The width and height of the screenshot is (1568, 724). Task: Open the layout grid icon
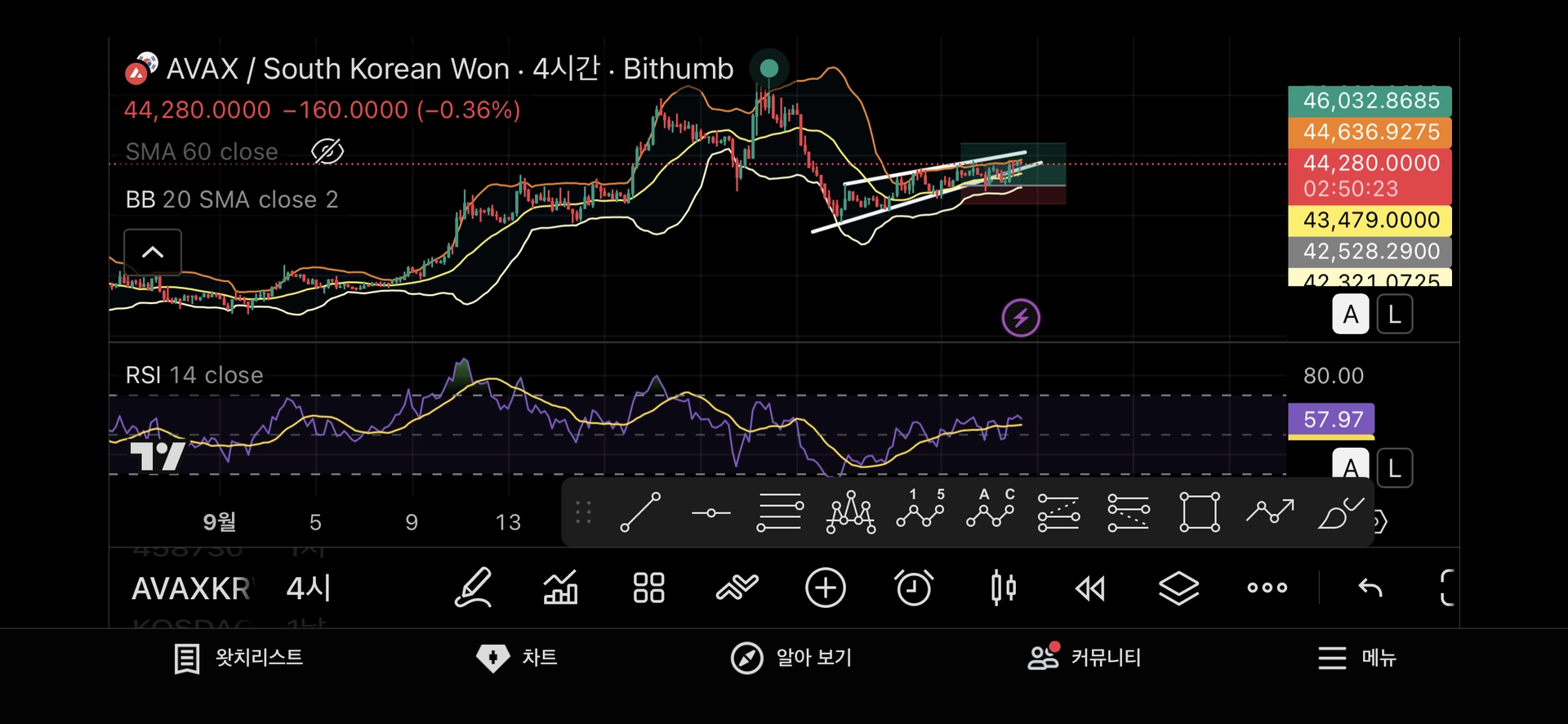tap(649, 588)
